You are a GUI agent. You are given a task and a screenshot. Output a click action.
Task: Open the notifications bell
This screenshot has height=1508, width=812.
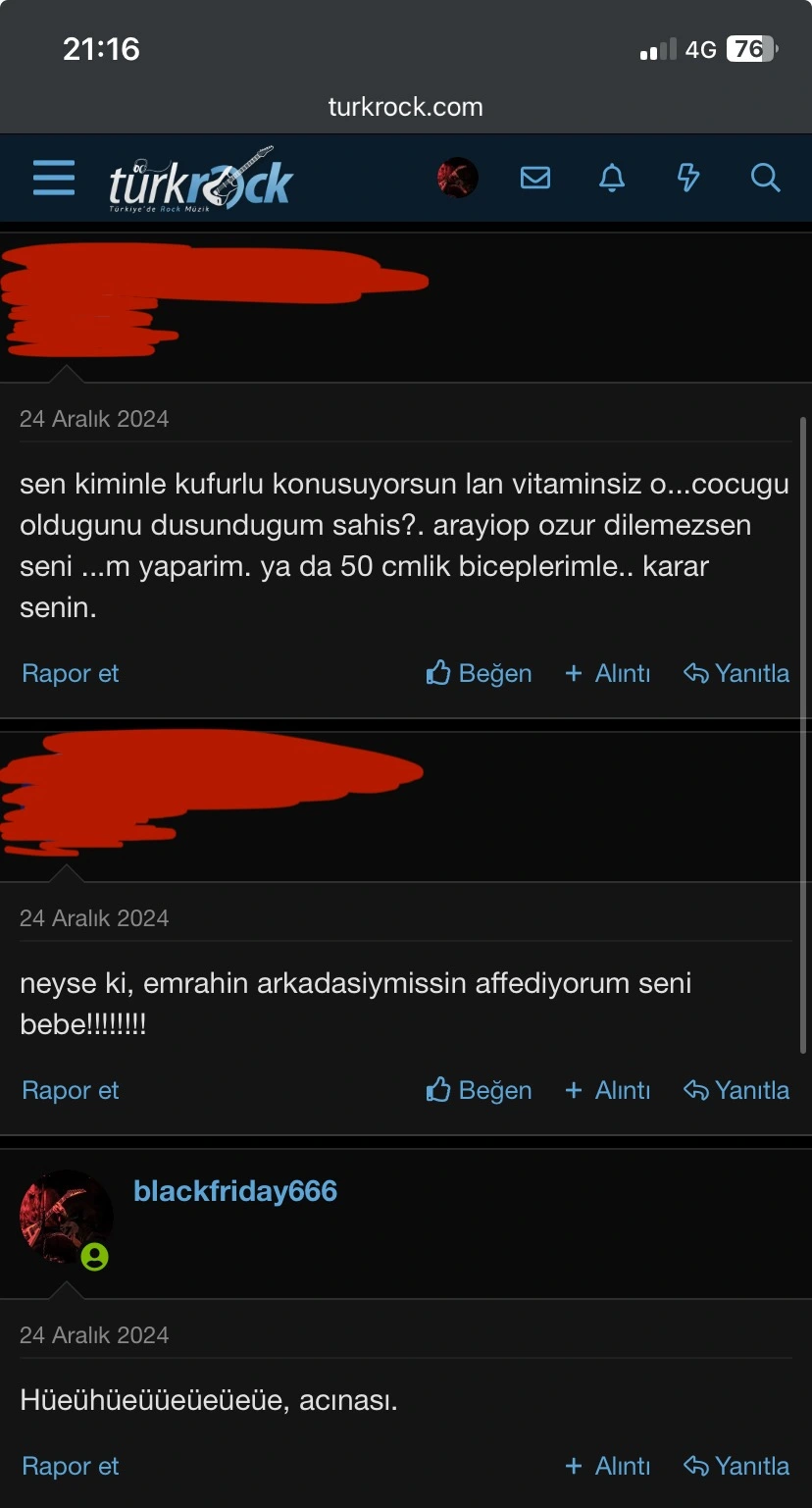point(612,178)
